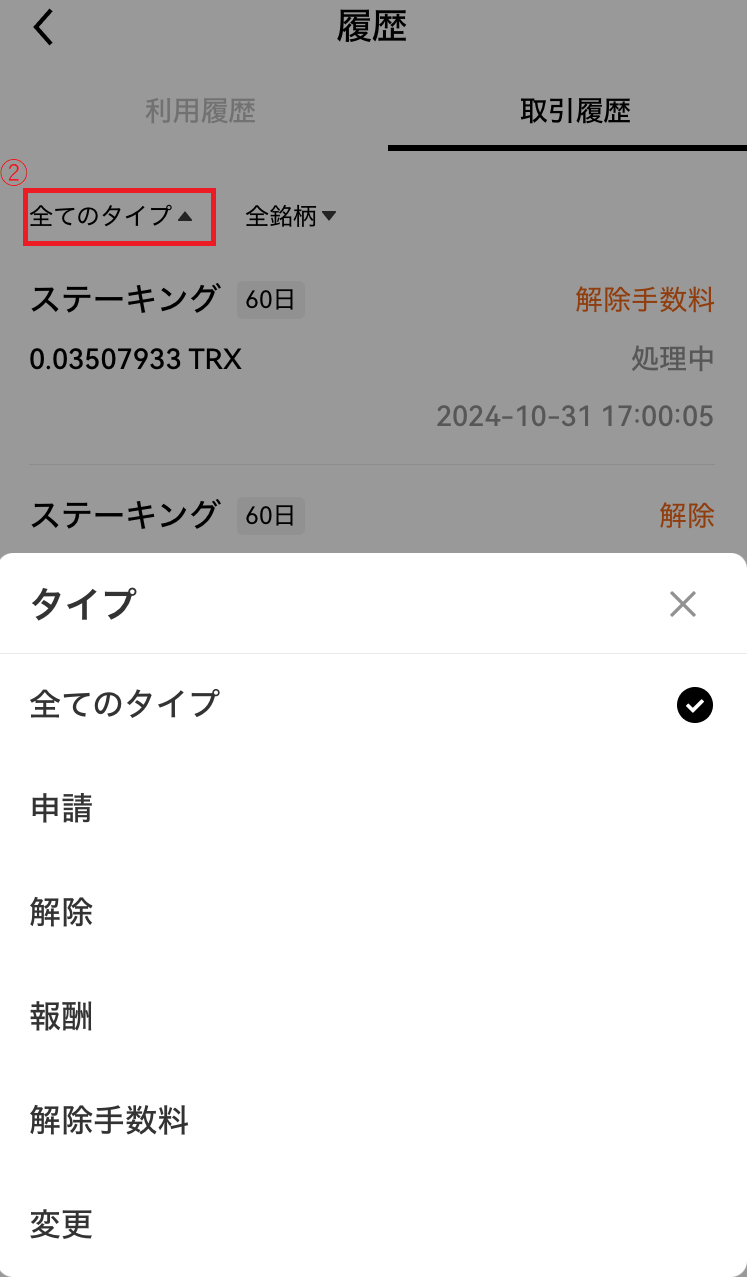Close the タイプ selection sheet

click(683, 604)
